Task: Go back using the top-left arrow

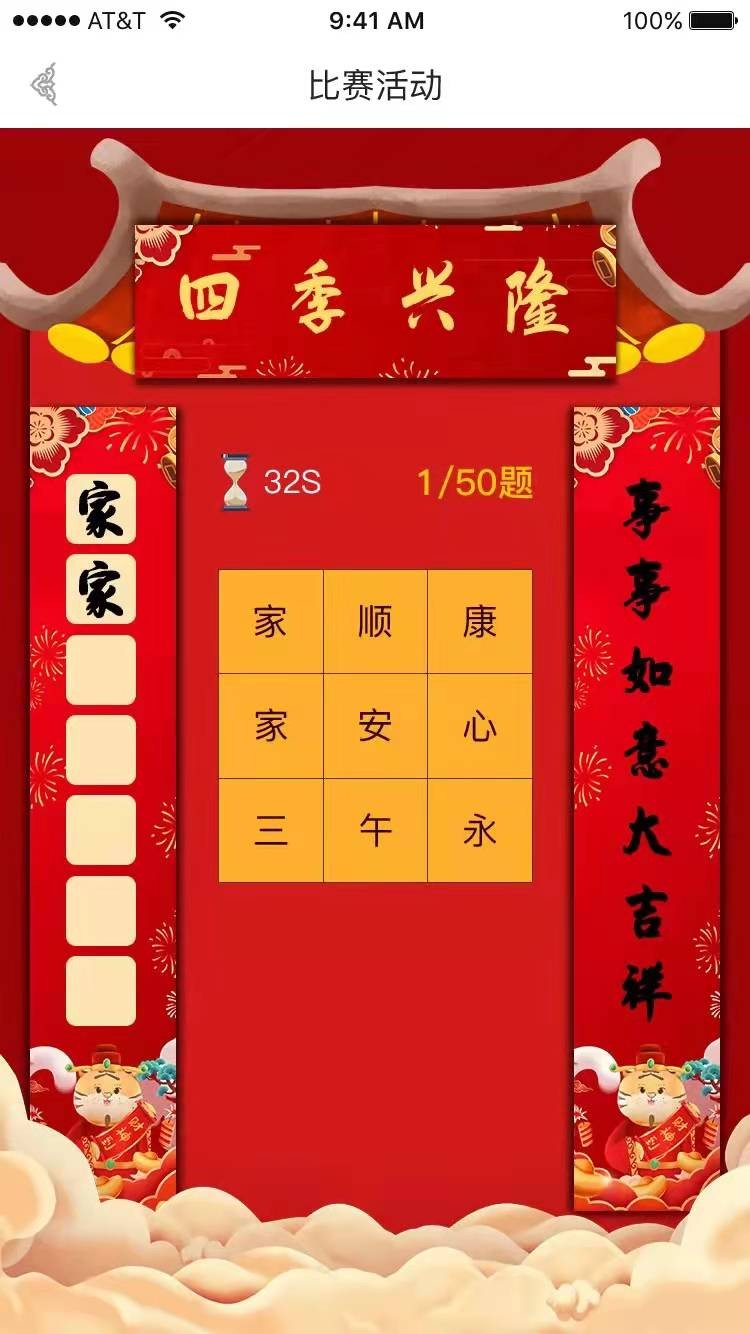Action: (x=44, y=85)
